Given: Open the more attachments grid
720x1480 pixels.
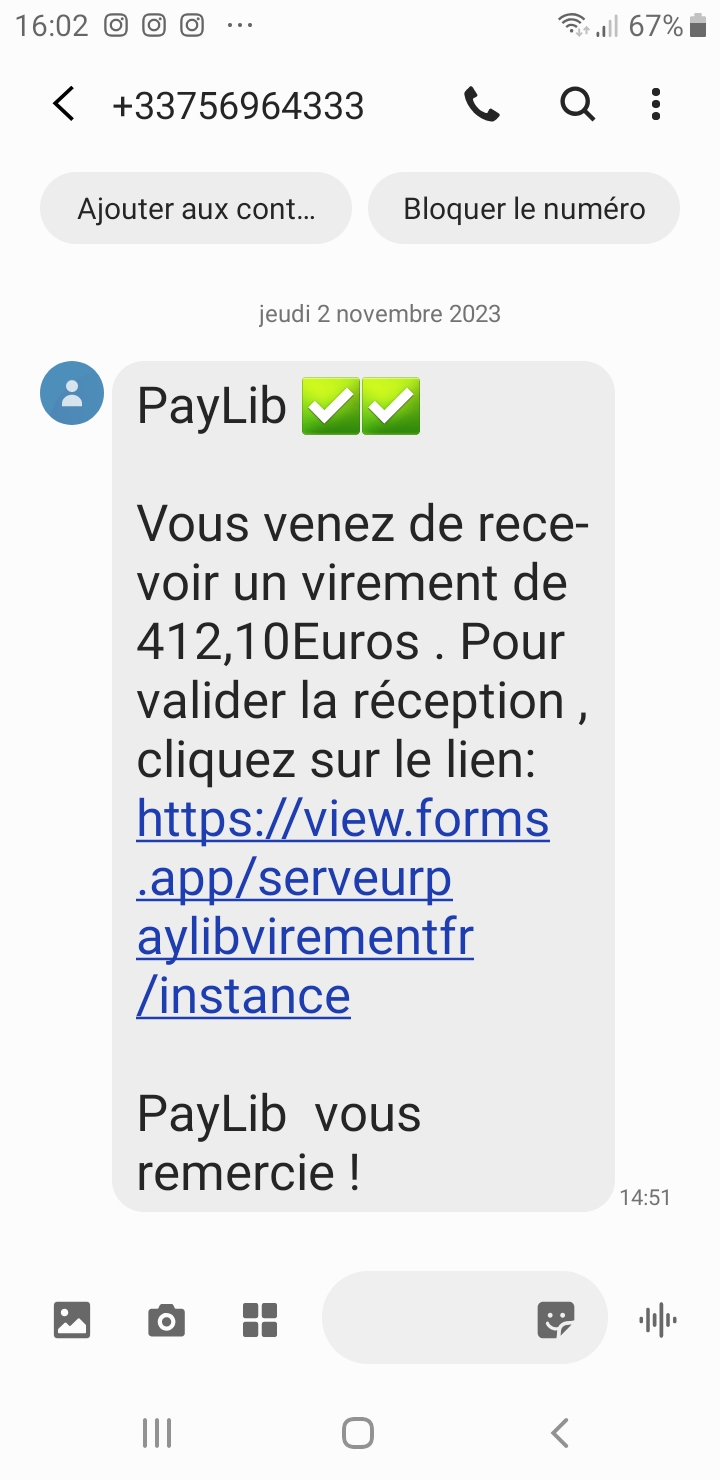Looking at the screenshot, I should (x=260, y=1320).
